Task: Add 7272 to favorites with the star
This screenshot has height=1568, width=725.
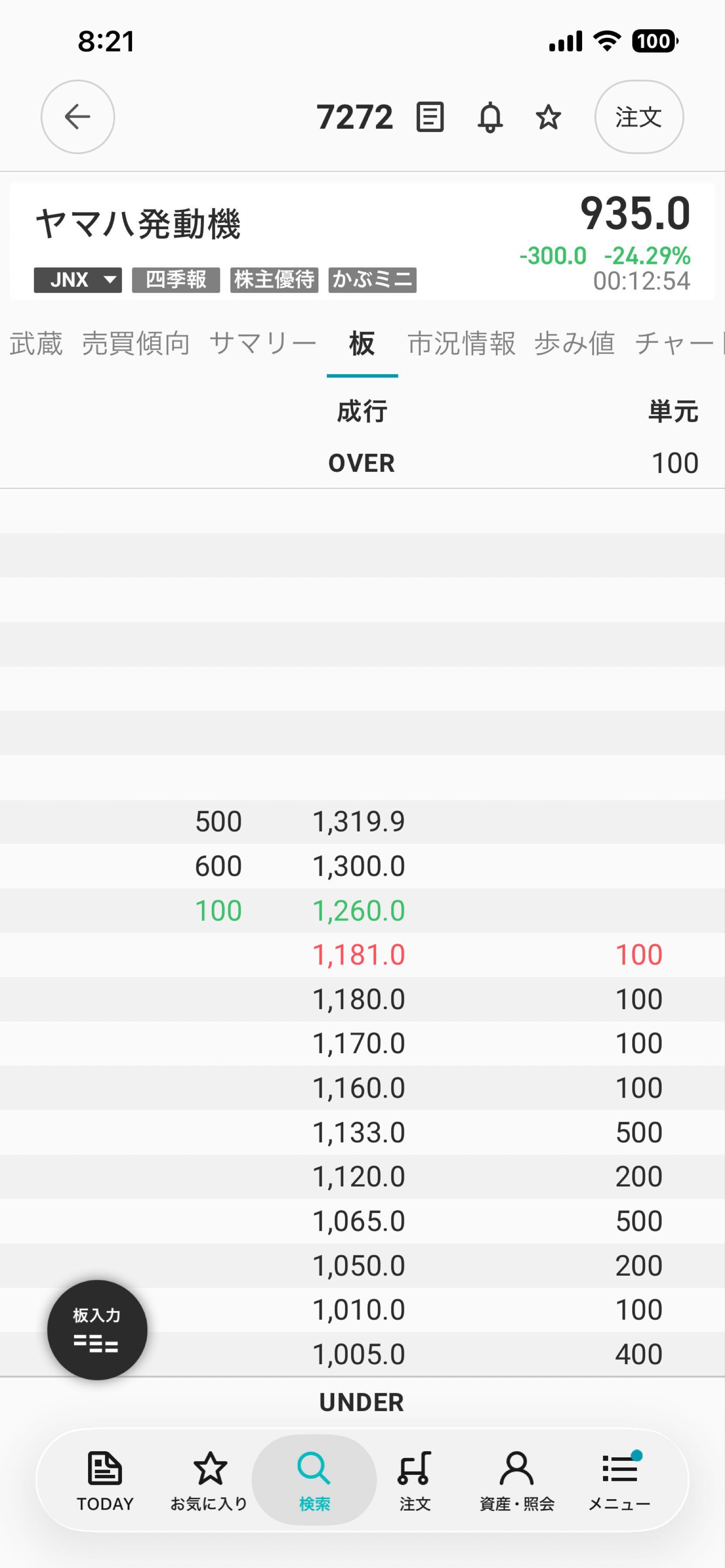Action: click(549, 117)
